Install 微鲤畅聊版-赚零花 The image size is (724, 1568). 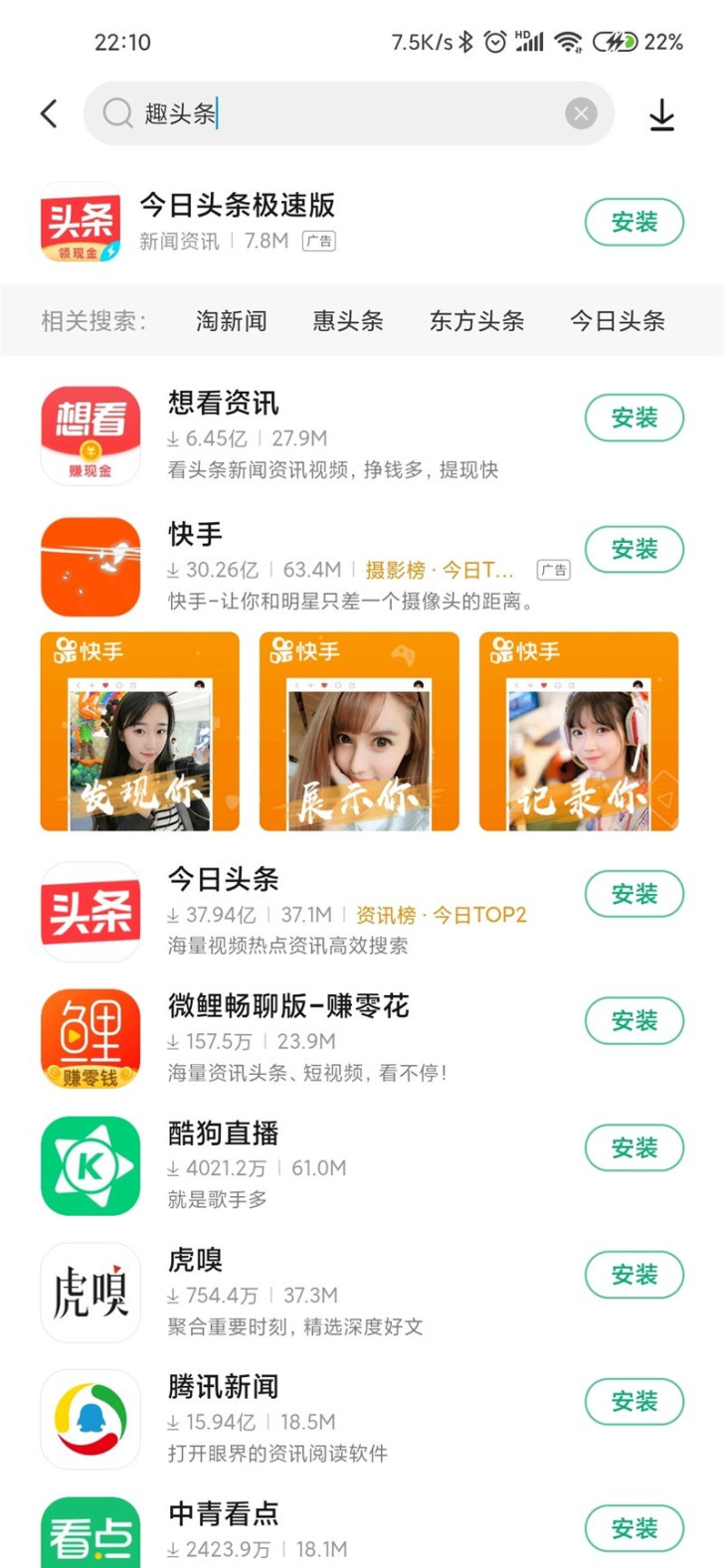pos(633,1021)
